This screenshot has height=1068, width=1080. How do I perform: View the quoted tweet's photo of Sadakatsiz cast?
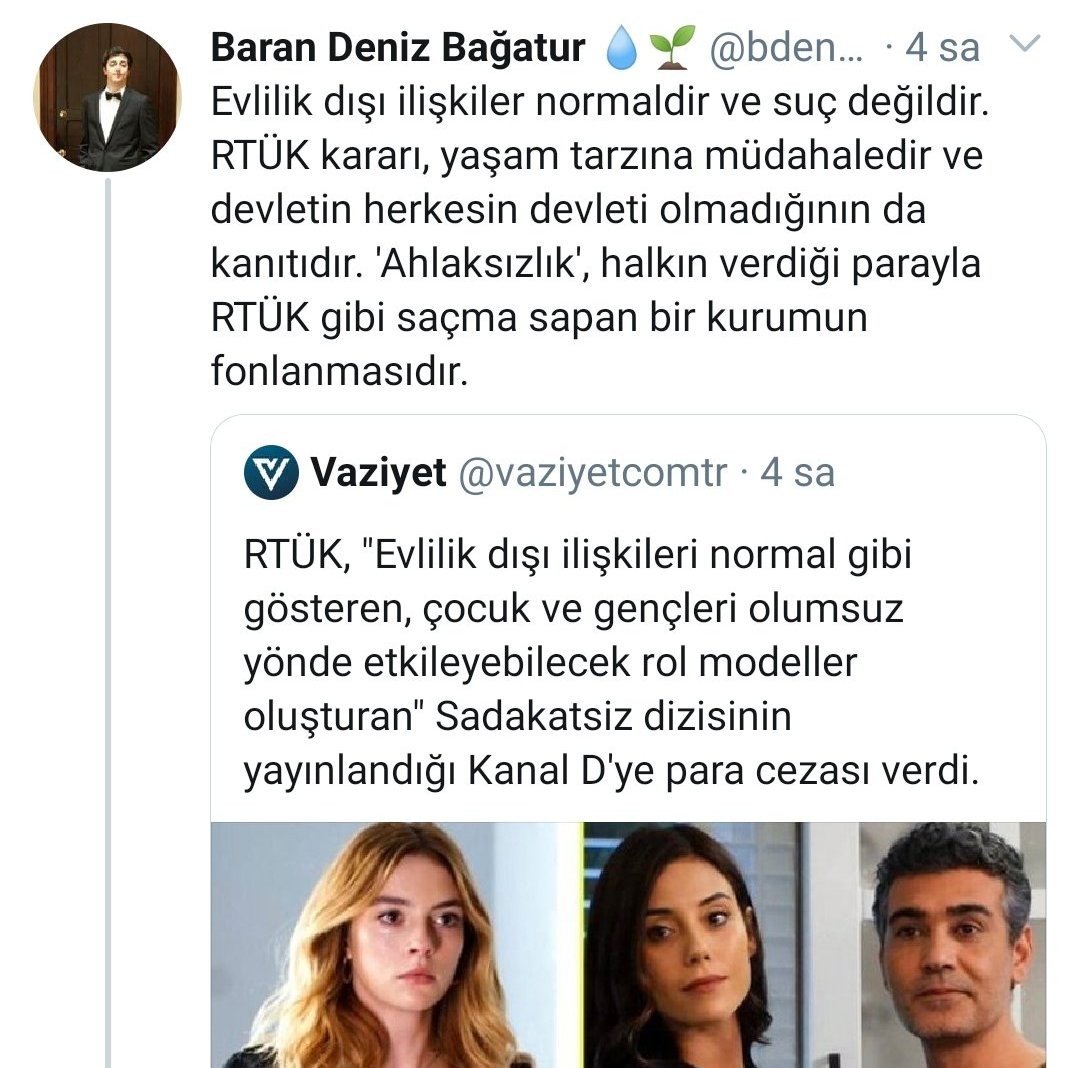628,943
